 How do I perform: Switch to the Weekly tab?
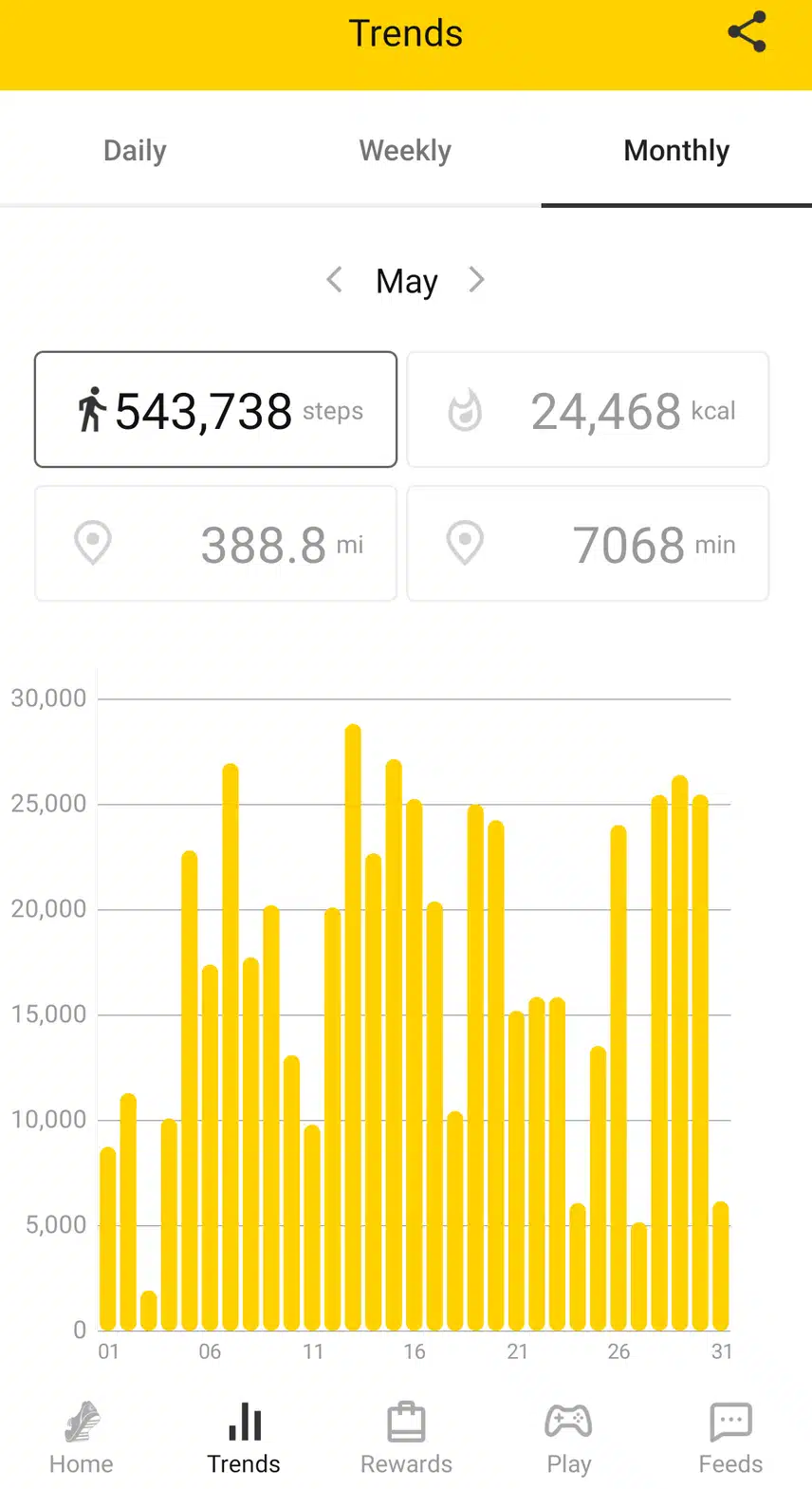(x=405, y=151)
